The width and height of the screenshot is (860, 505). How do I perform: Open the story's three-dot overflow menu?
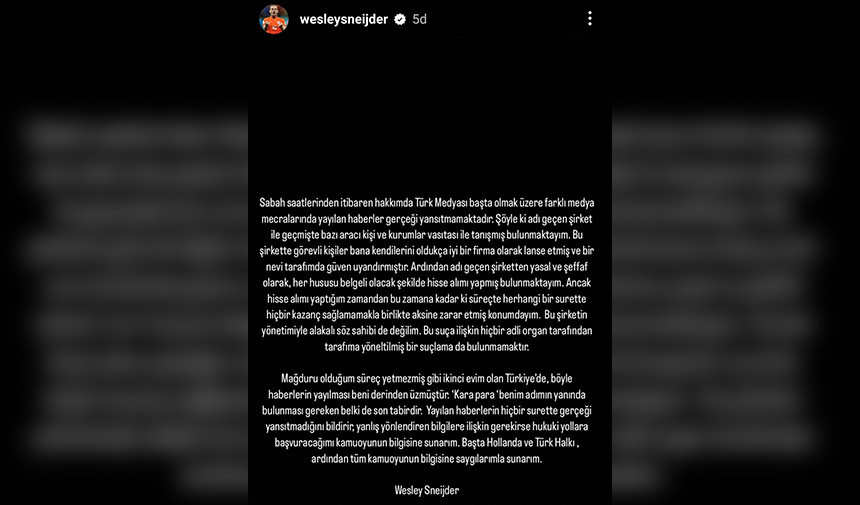pyautogui.click(x=590, y=18)
